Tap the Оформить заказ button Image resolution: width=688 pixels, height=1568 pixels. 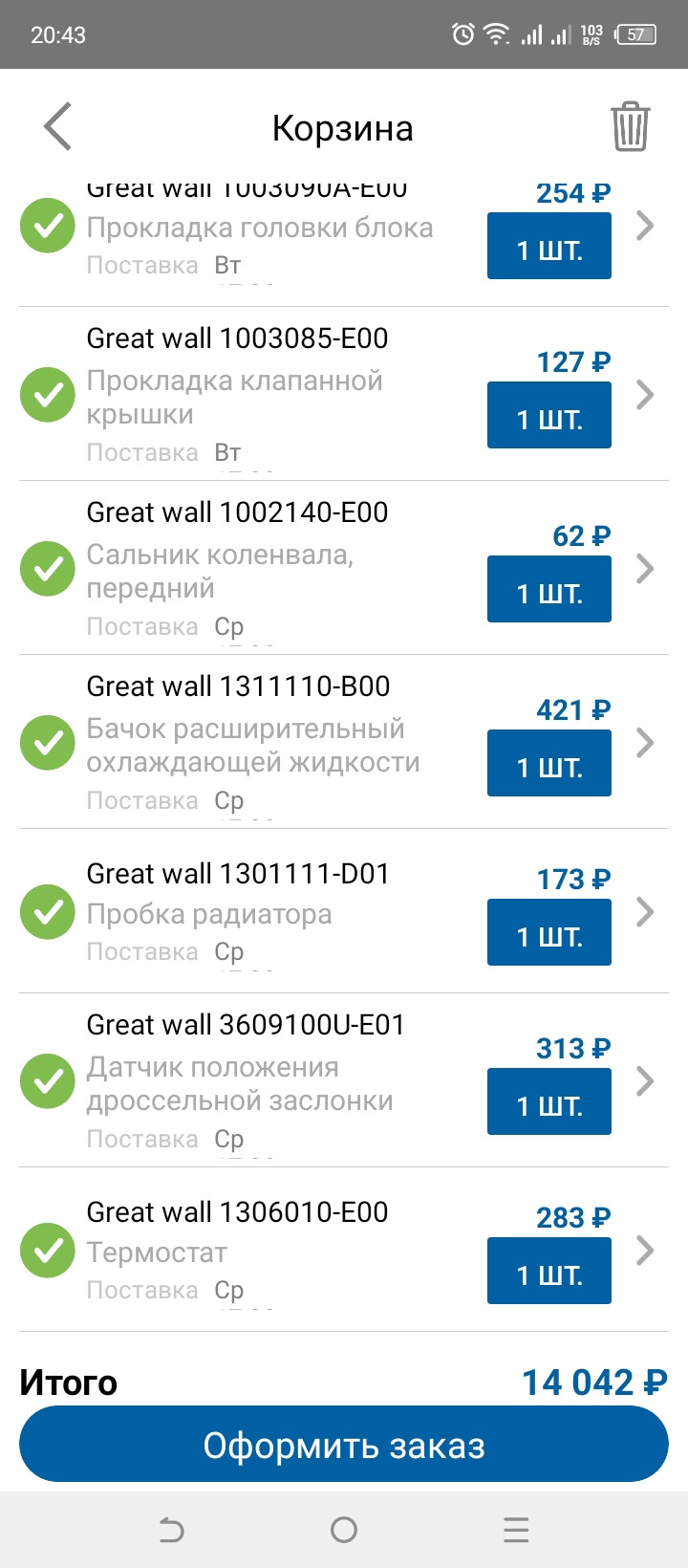(344, 1446)
